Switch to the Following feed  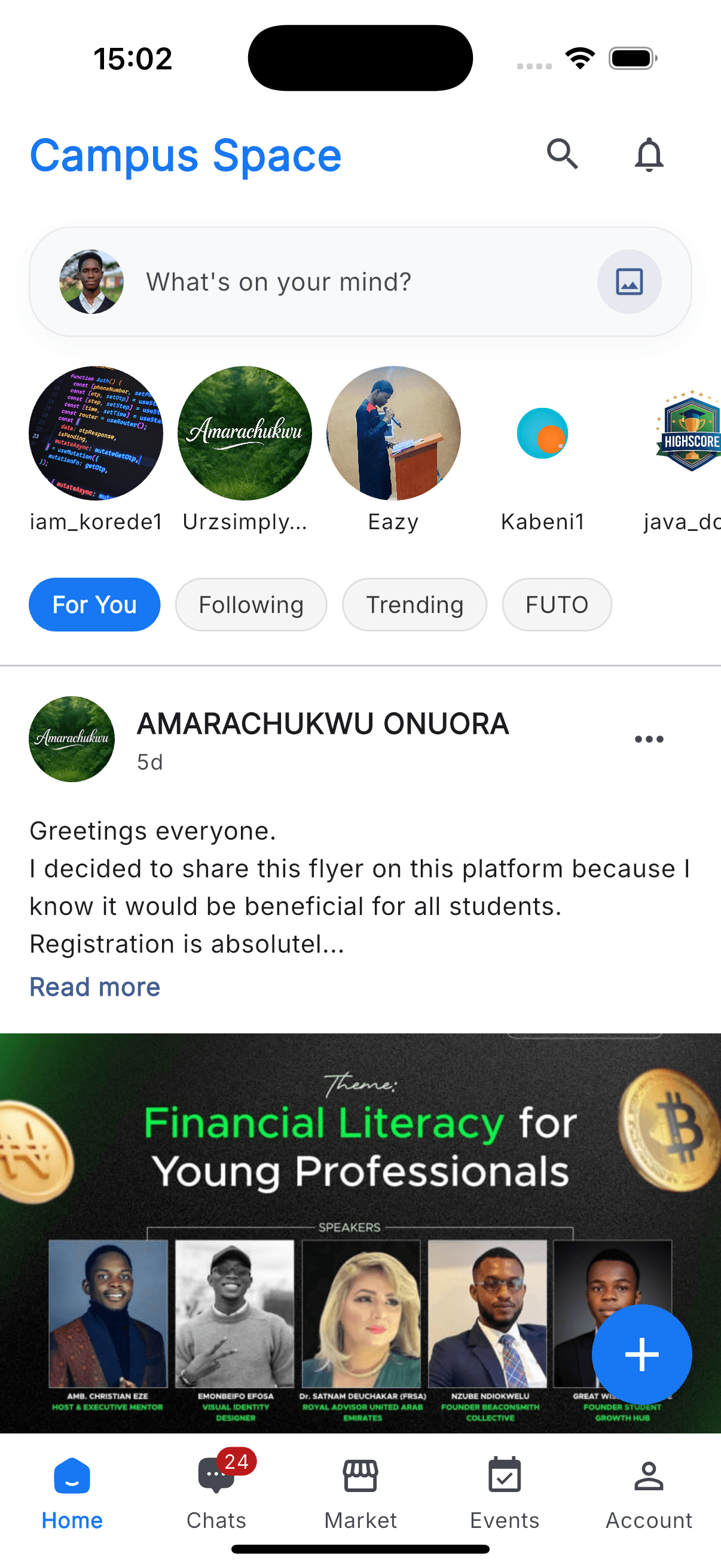250,605
